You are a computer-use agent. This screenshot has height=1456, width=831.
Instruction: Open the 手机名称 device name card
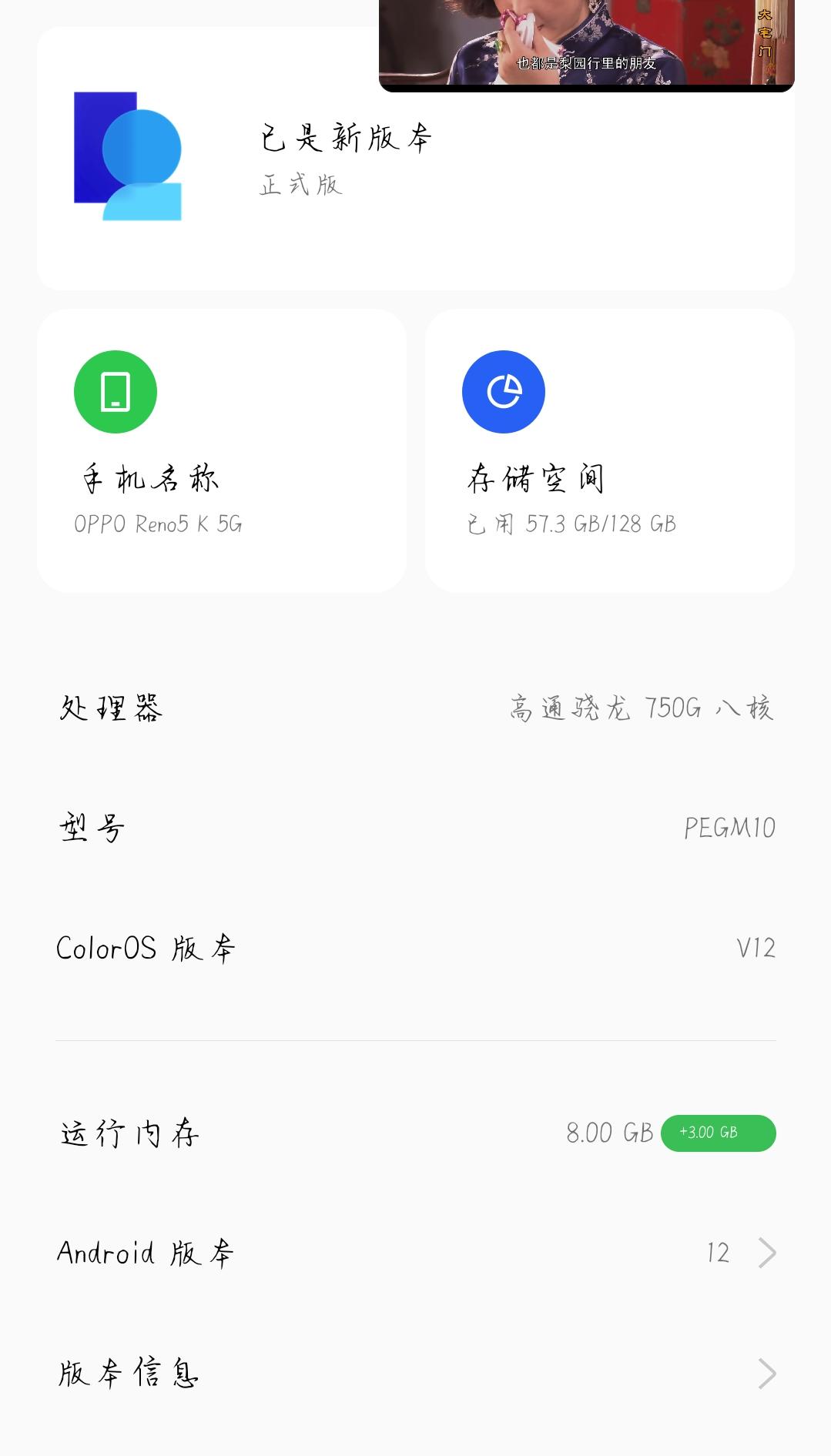pyautogui.click(x=222, y=450)
